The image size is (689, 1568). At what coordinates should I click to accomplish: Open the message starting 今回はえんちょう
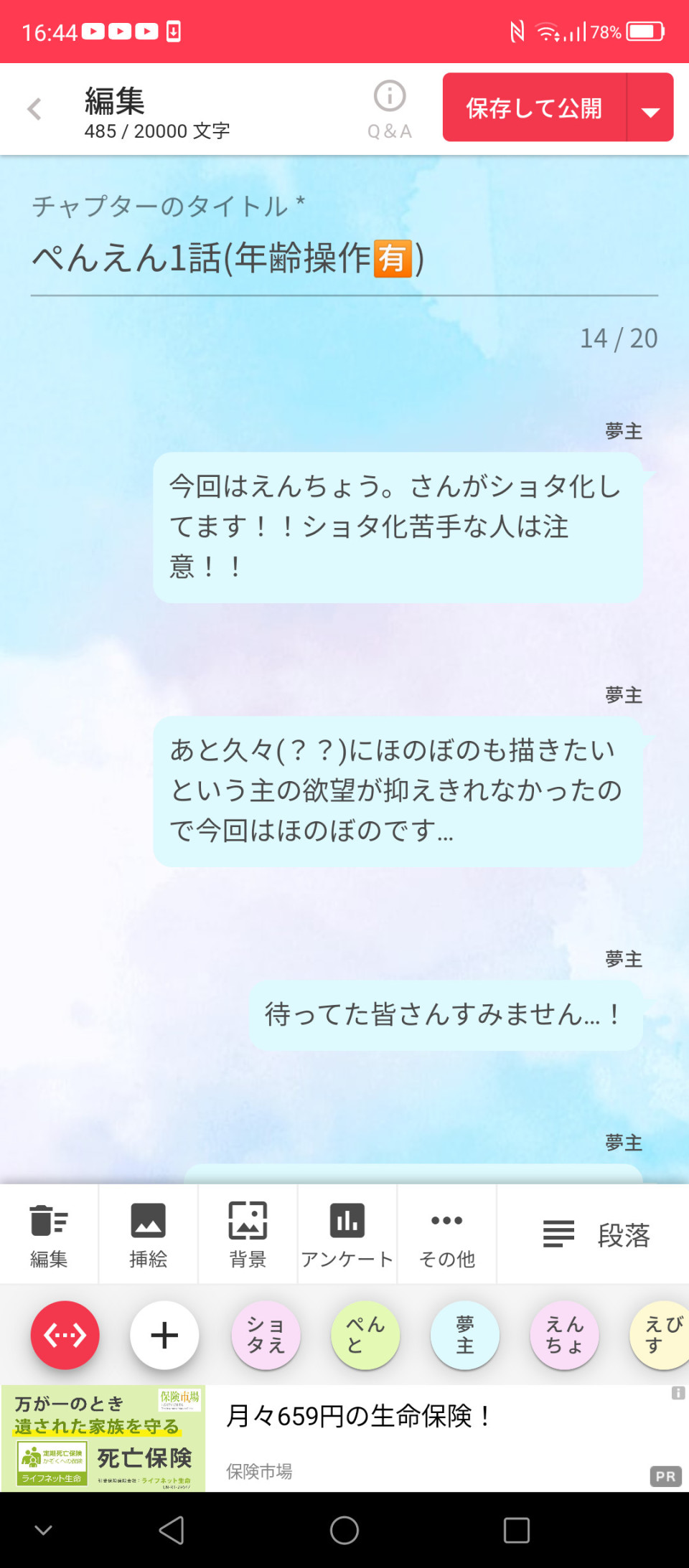397,527
